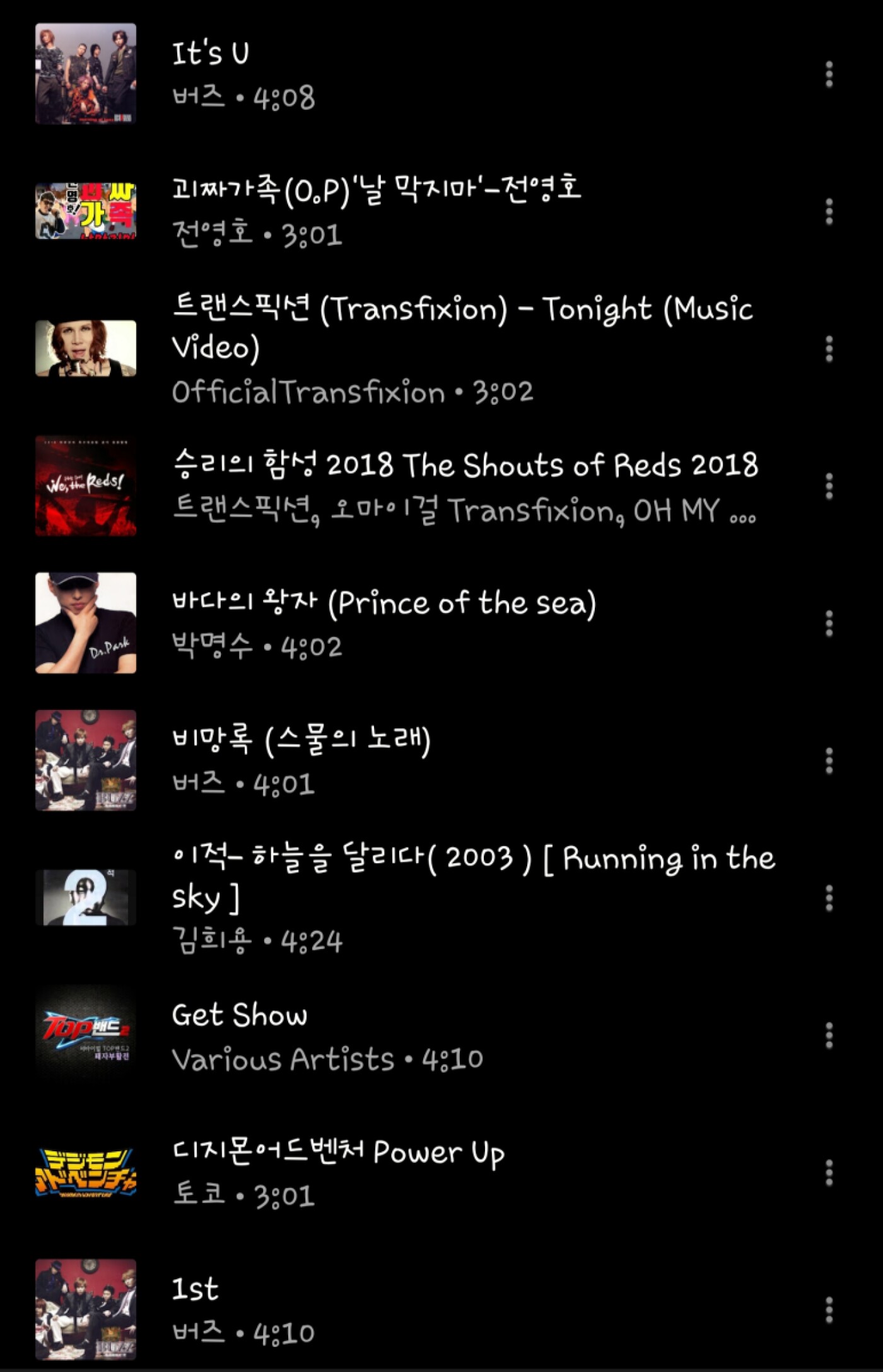Open options for Transfixion Tonight video
Image resolution: width=883 pixels, height=1372 pixels.
tap(829, 349)
